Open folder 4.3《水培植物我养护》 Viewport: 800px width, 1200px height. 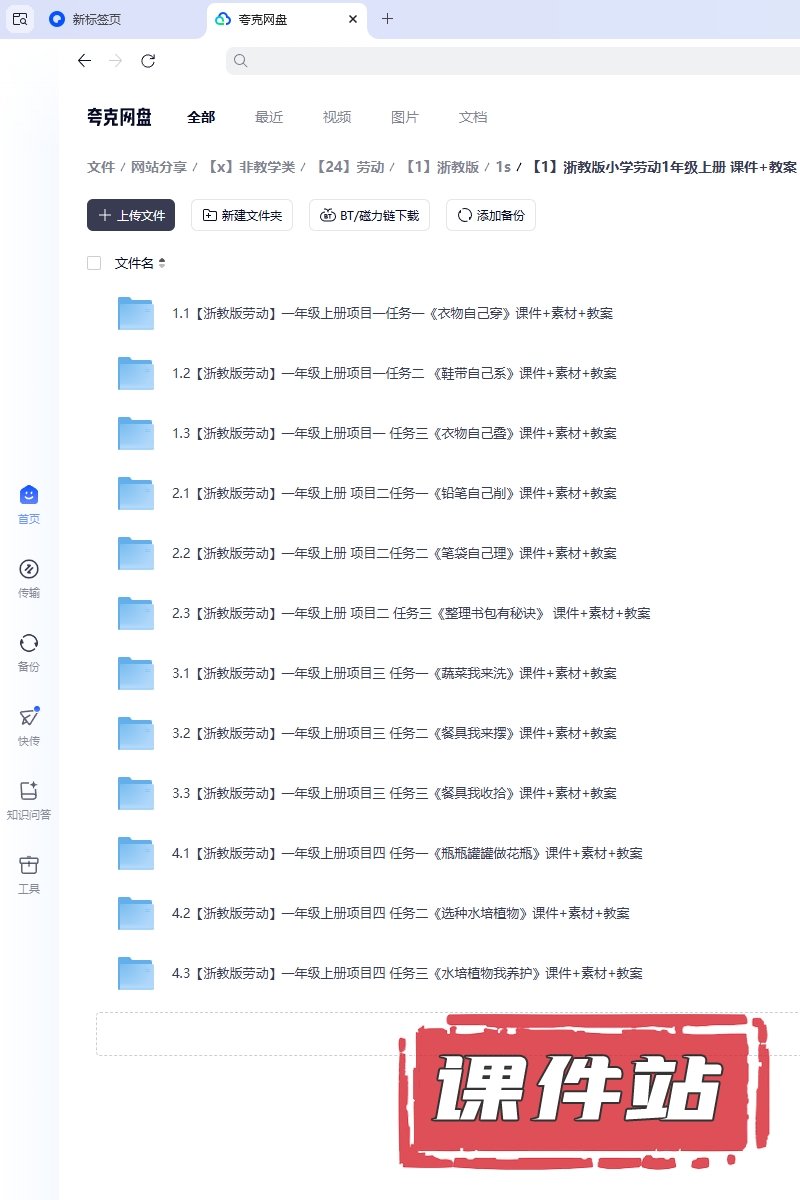click(406, 973)
